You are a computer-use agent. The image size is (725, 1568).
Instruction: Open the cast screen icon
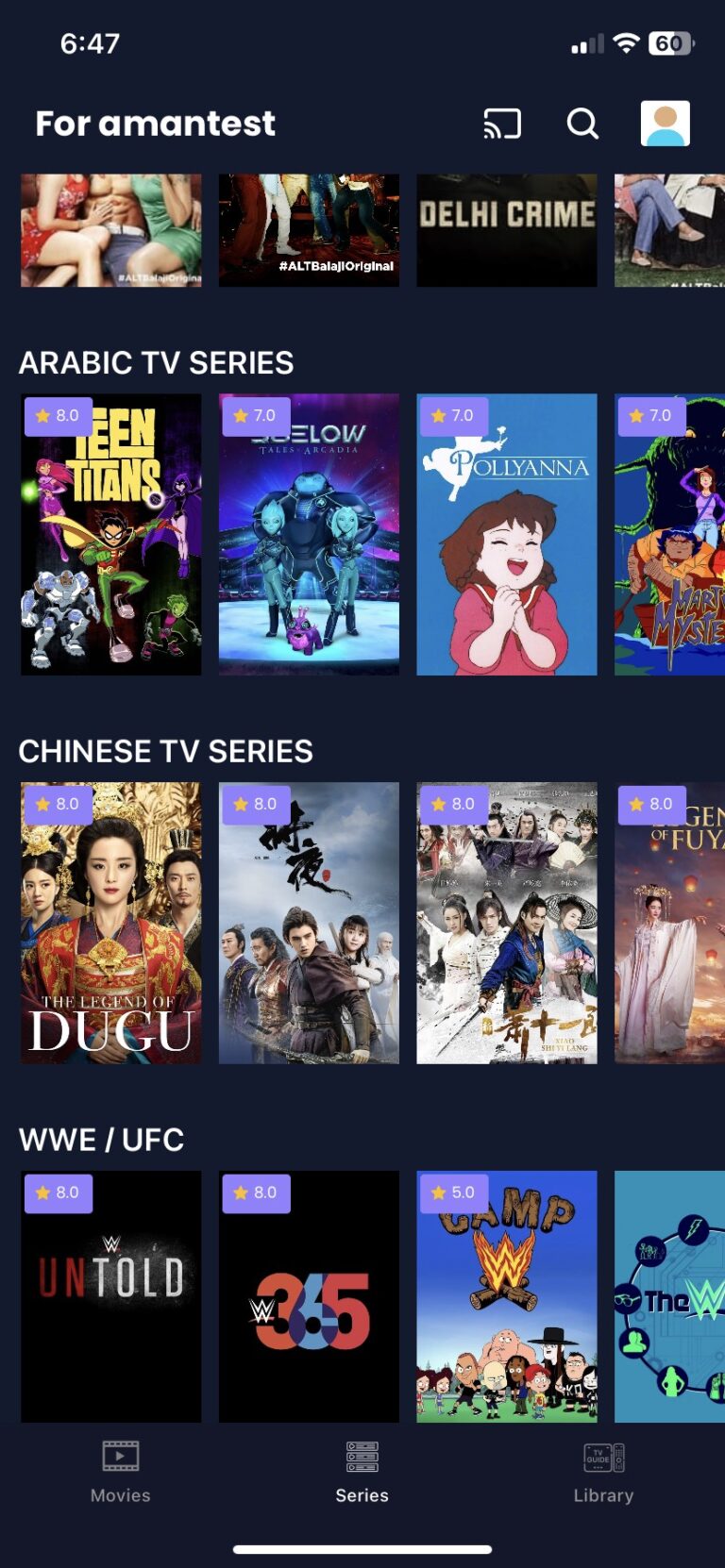(502, 124)
